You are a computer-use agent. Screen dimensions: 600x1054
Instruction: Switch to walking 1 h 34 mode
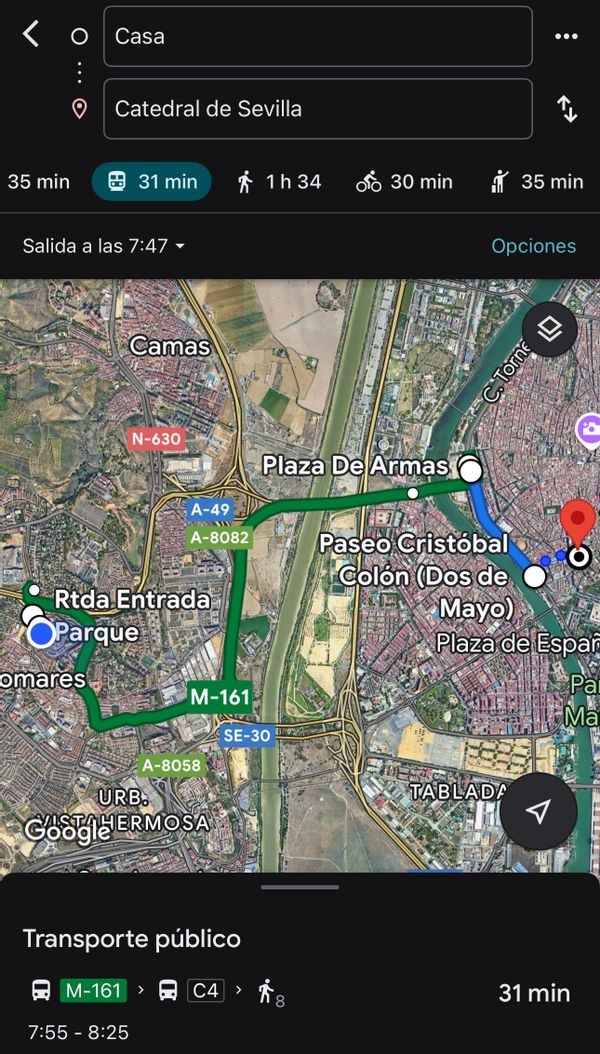coord(280,181)
